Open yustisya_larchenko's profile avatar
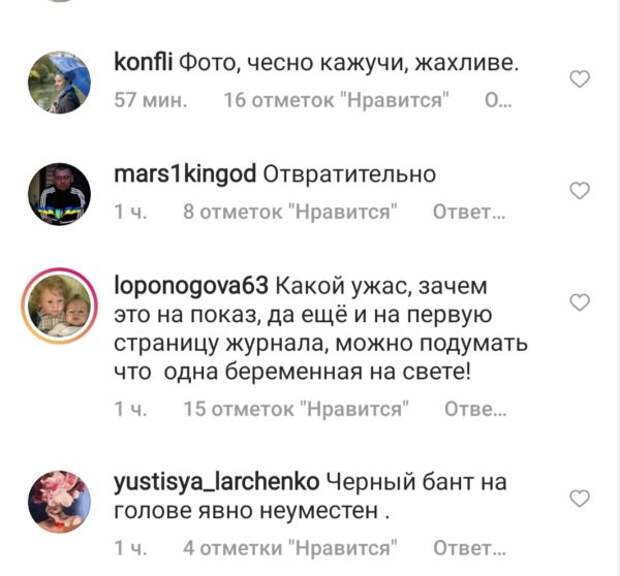The width and height of the screenshot is (620, 576). (60, 500)
